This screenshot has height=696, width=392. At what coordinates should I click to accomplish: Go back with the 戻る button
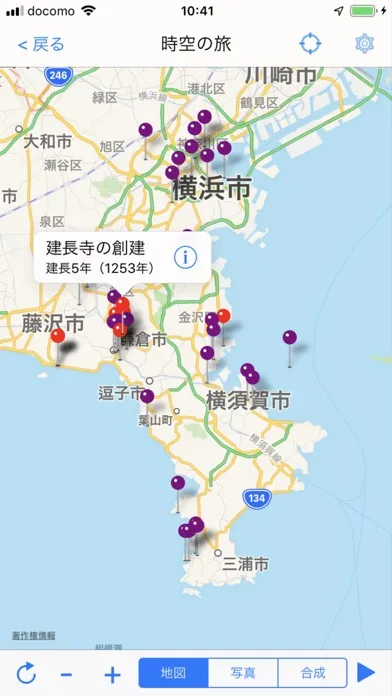[x=41, y=45]
